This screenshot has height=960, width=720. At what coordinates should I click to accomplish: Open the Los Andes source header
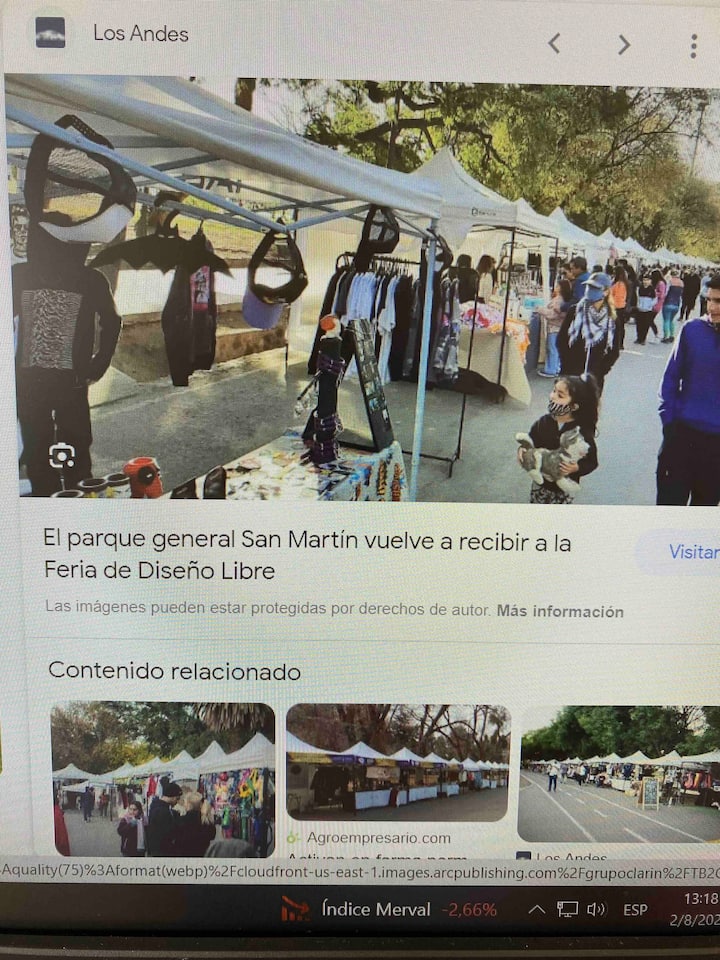(140, 33)
